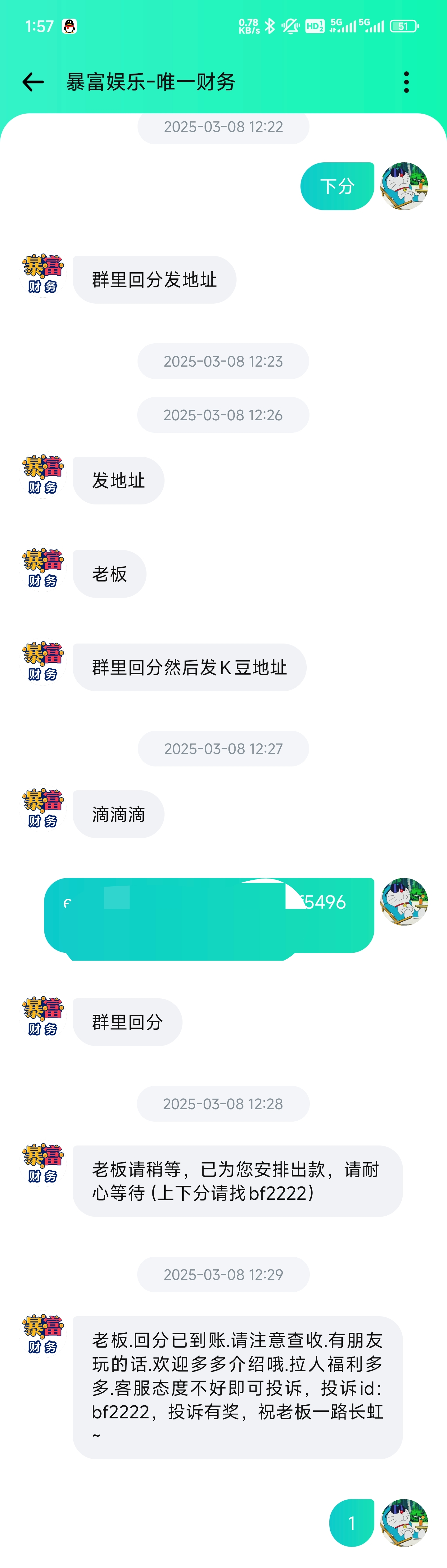
Task: Tap 财务 avatar beside 群里回分发地址
Action: click(43, 275)
